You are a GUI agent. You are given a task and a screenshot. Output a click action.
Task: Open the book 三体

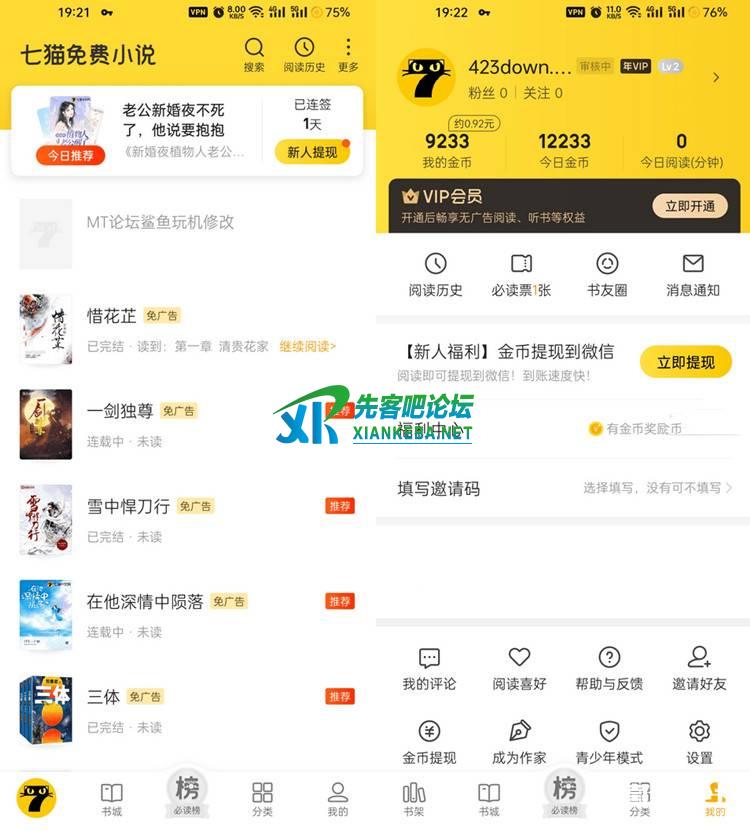(103, 696)
